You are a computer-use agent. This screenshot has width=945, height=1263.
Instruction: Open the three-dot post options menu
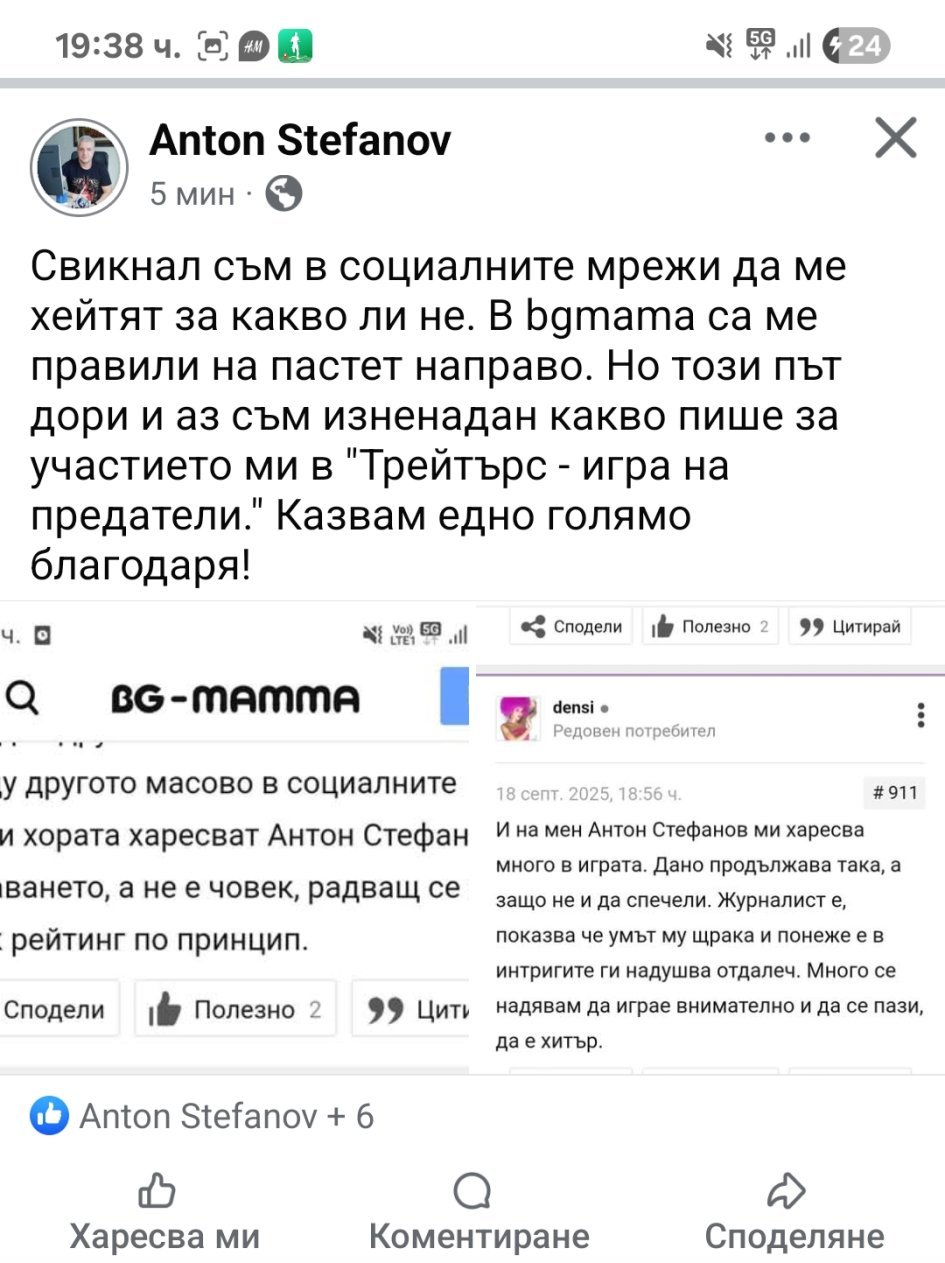point(787,138)
